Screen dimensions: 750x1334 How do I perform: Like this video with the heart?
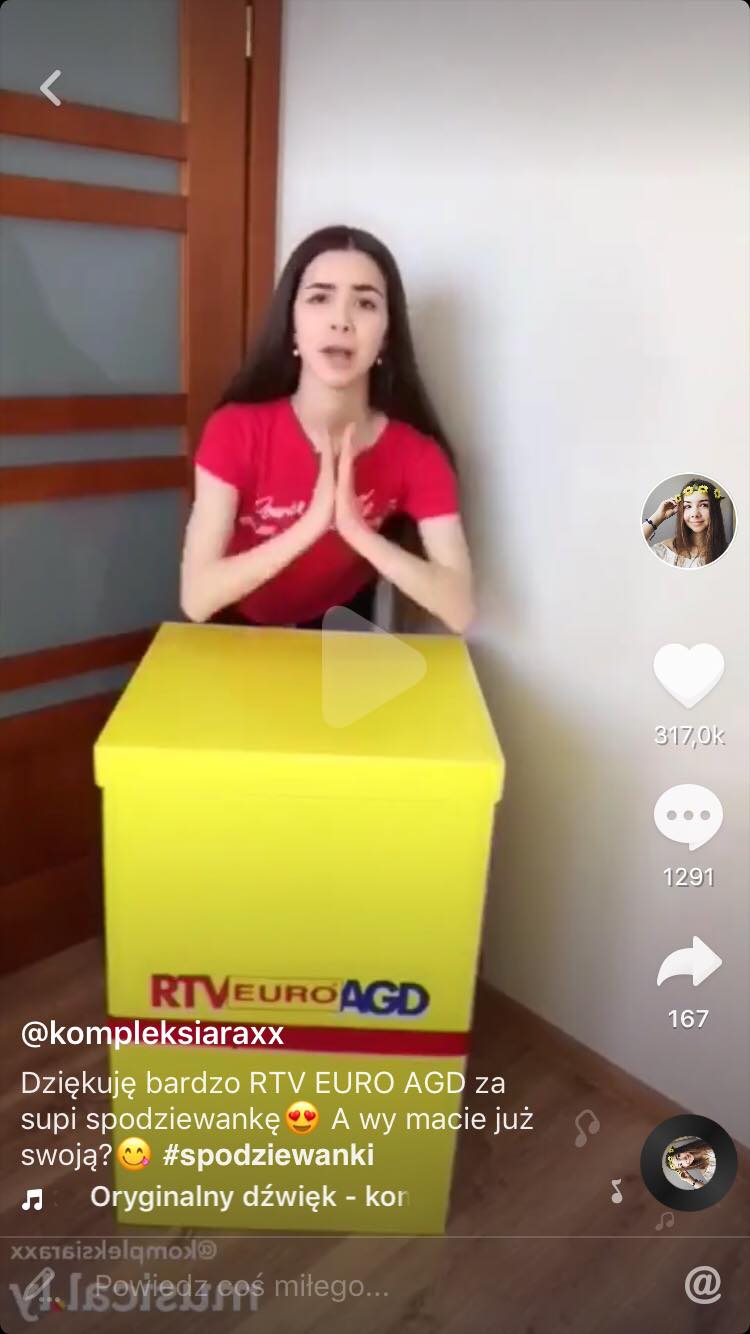(x=688, y=676)
